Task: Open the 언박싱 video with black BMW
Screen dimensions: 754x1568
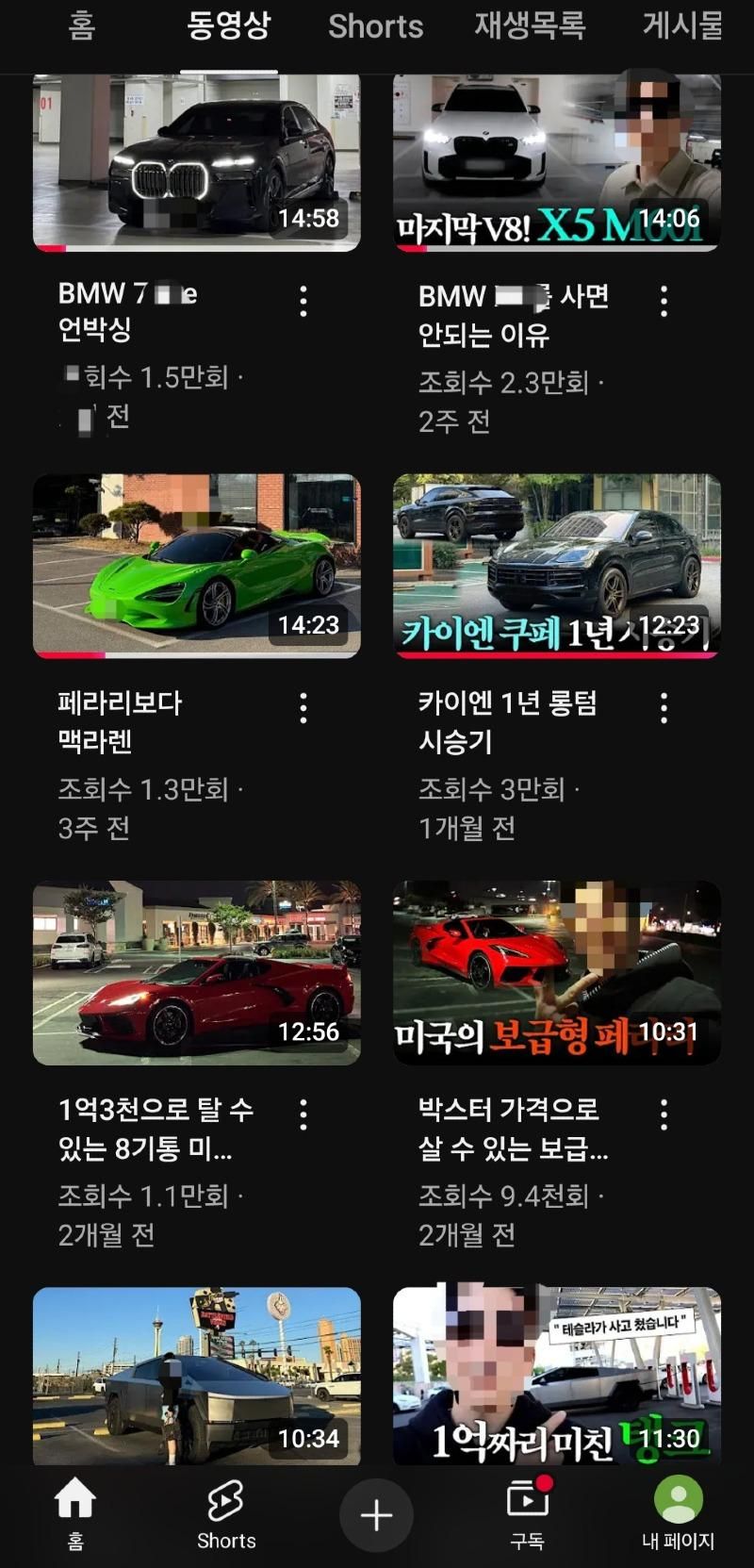Action: (196, 162)
